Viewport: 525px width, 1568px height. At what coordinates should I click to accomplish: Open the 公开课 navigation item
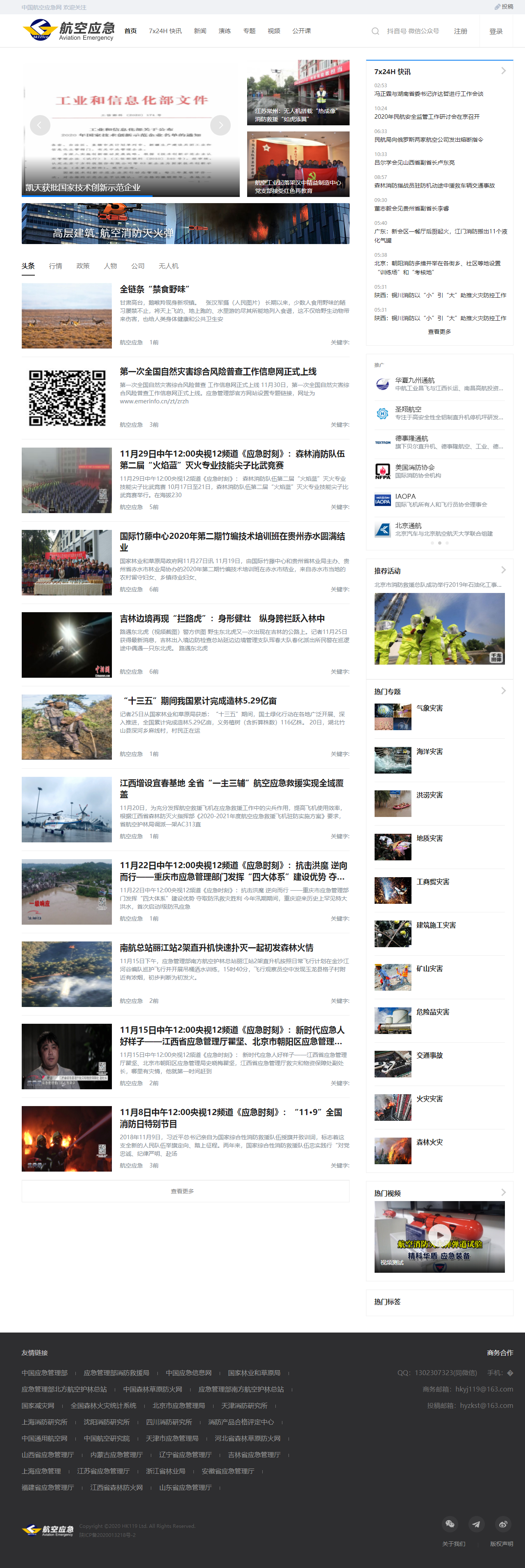tap(301, 31)
